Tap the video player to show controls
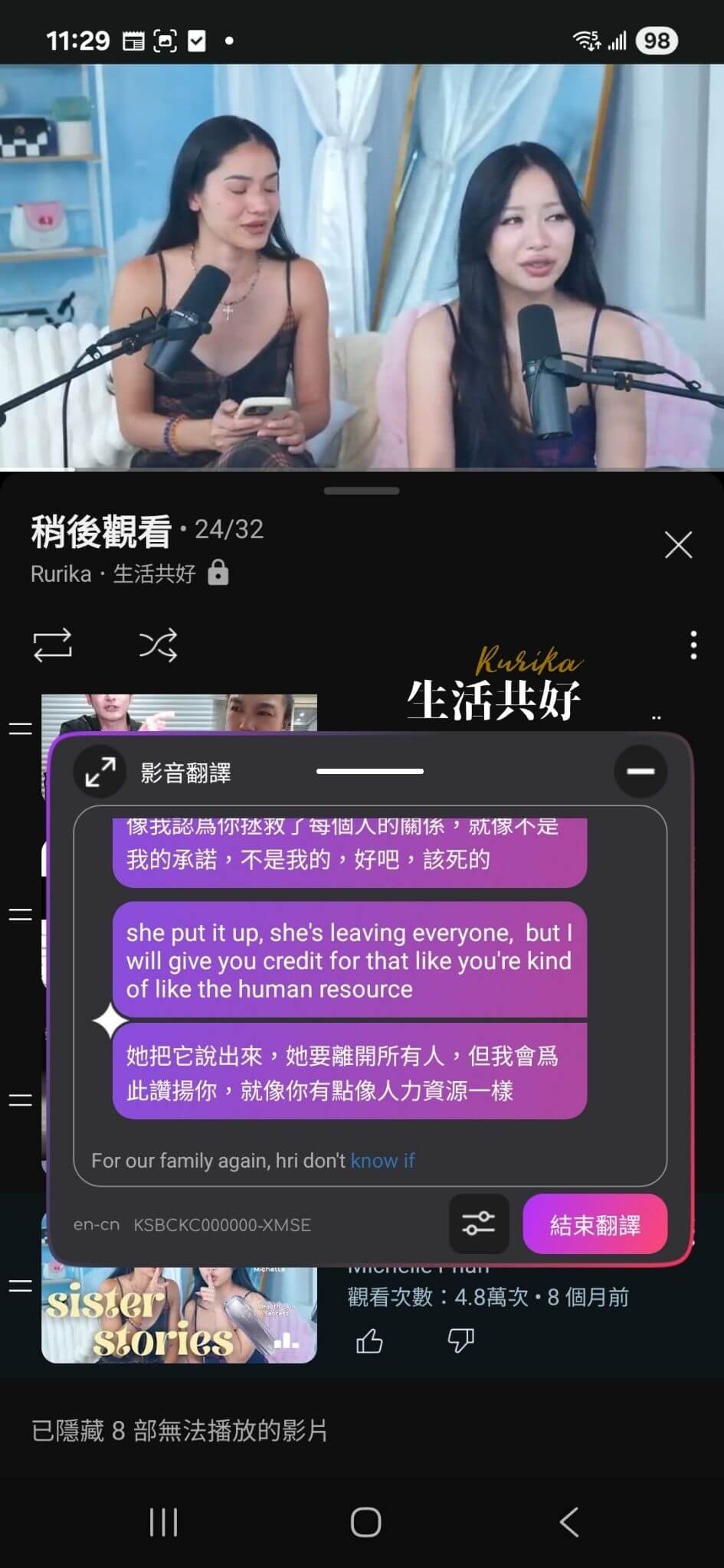Screen dimensions: 724x1568 [x=362, y=265]
